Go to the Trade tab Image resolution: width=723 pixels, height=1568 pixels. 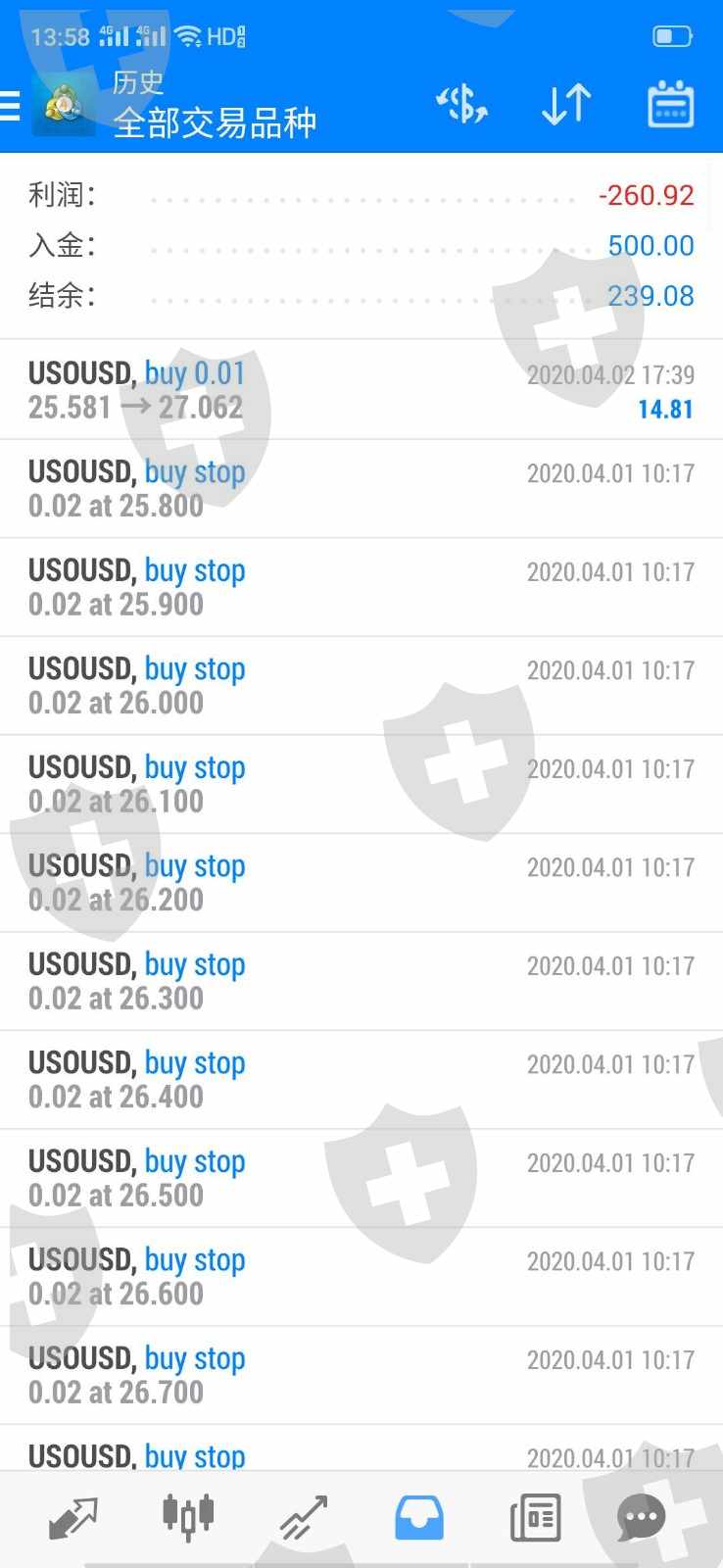[304, 1518]
